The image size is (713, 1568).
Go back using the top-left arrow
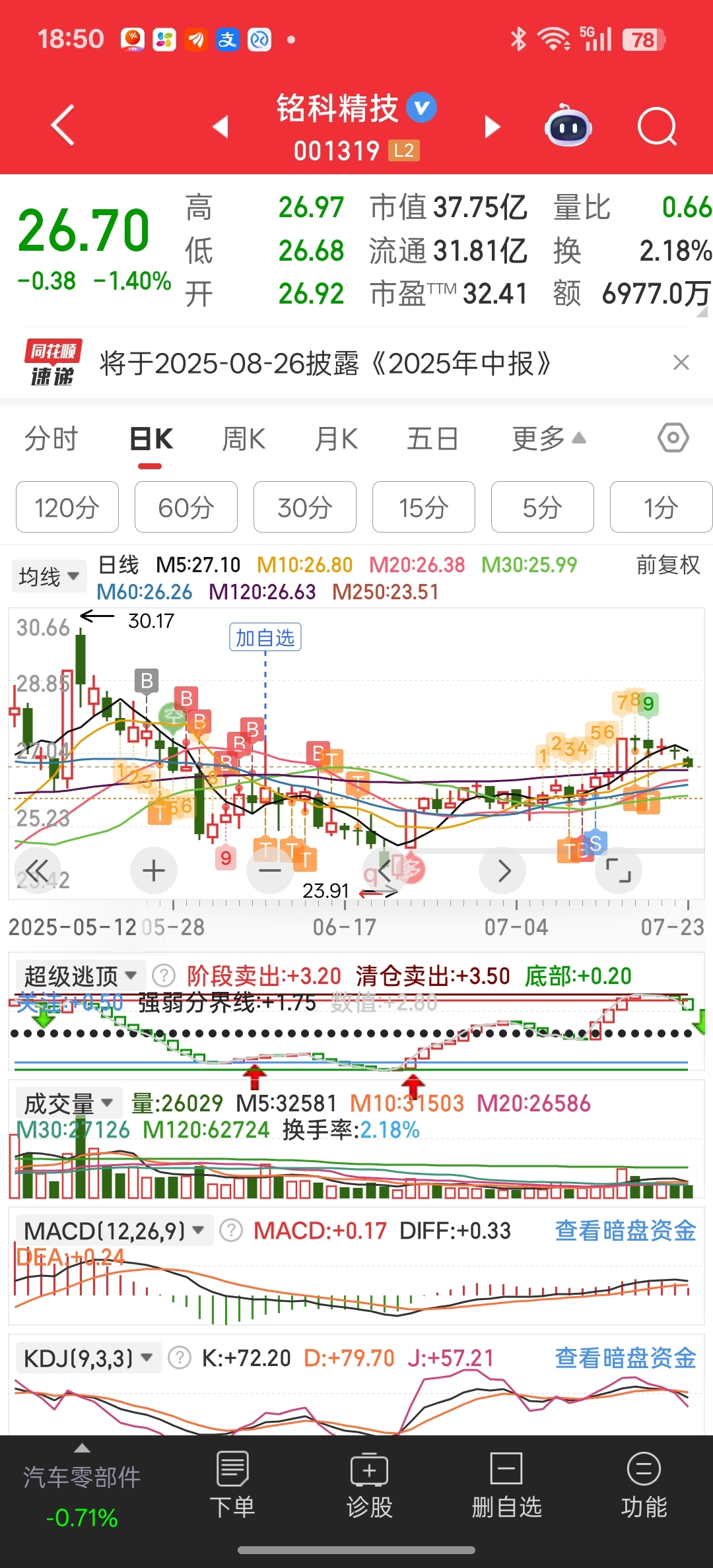tap(63, 125)
